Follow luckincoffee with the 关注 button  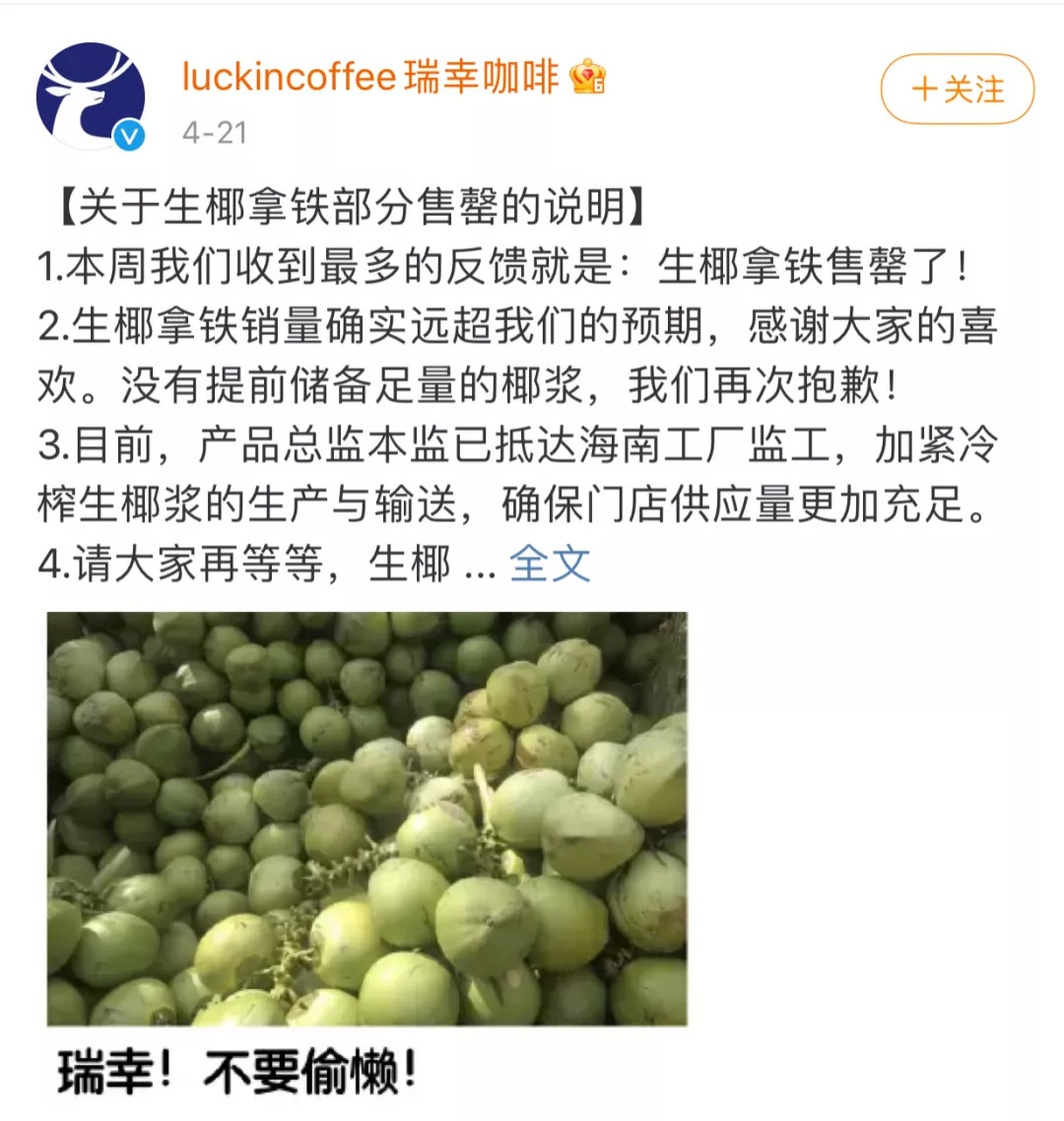click(x=957, y=90)
